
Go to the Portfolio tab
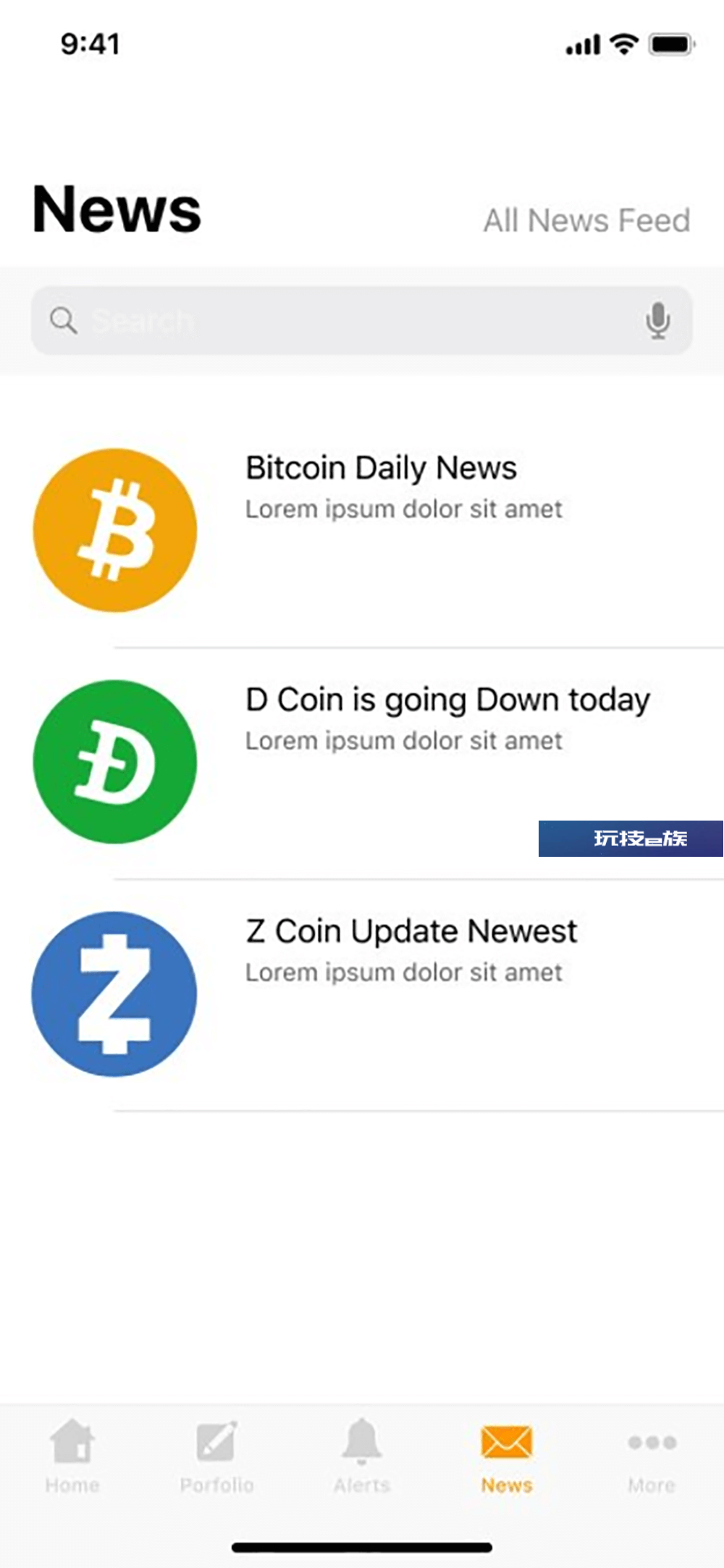pos(217,1456)
